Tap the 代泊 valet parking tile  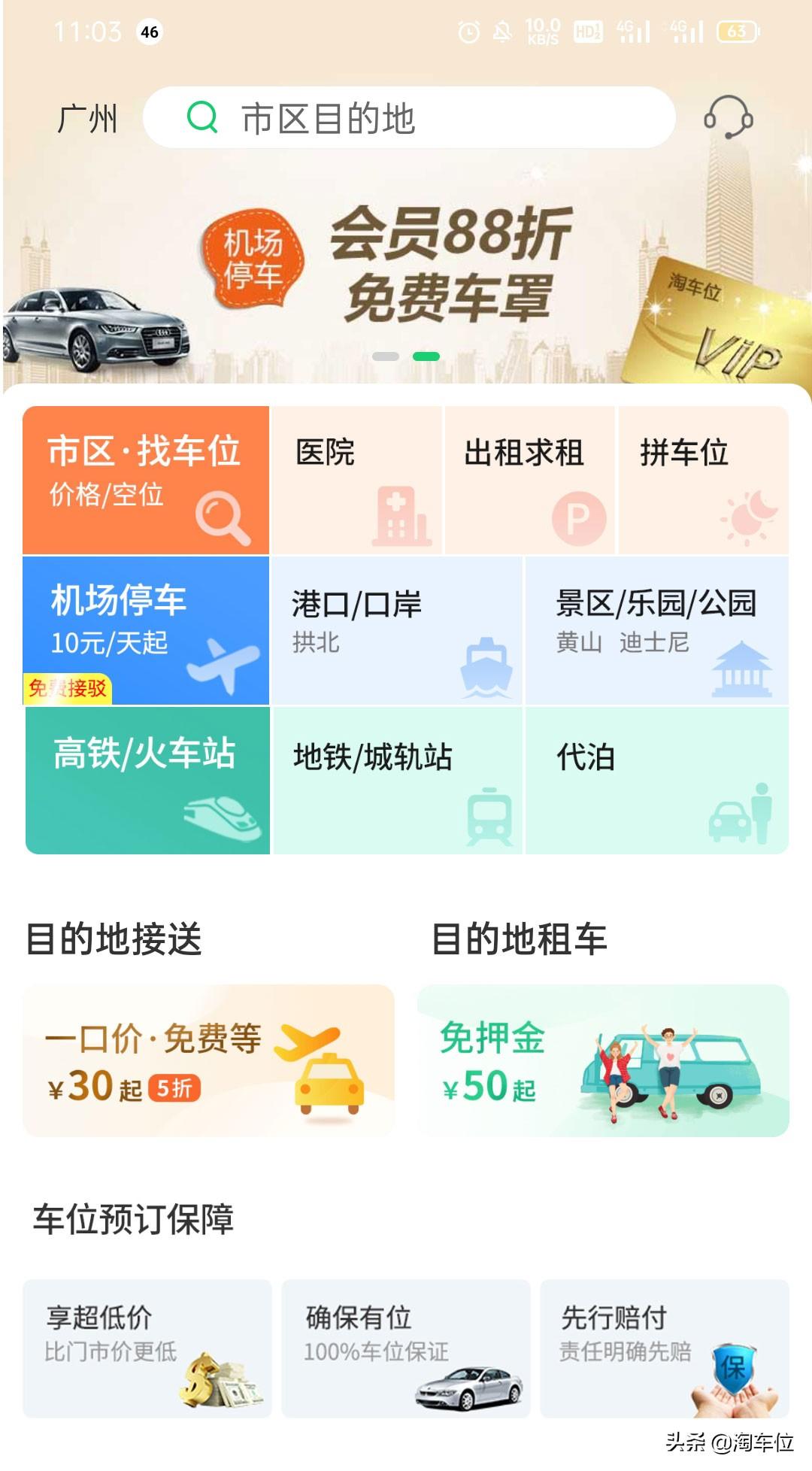click(x=657, y=781)
